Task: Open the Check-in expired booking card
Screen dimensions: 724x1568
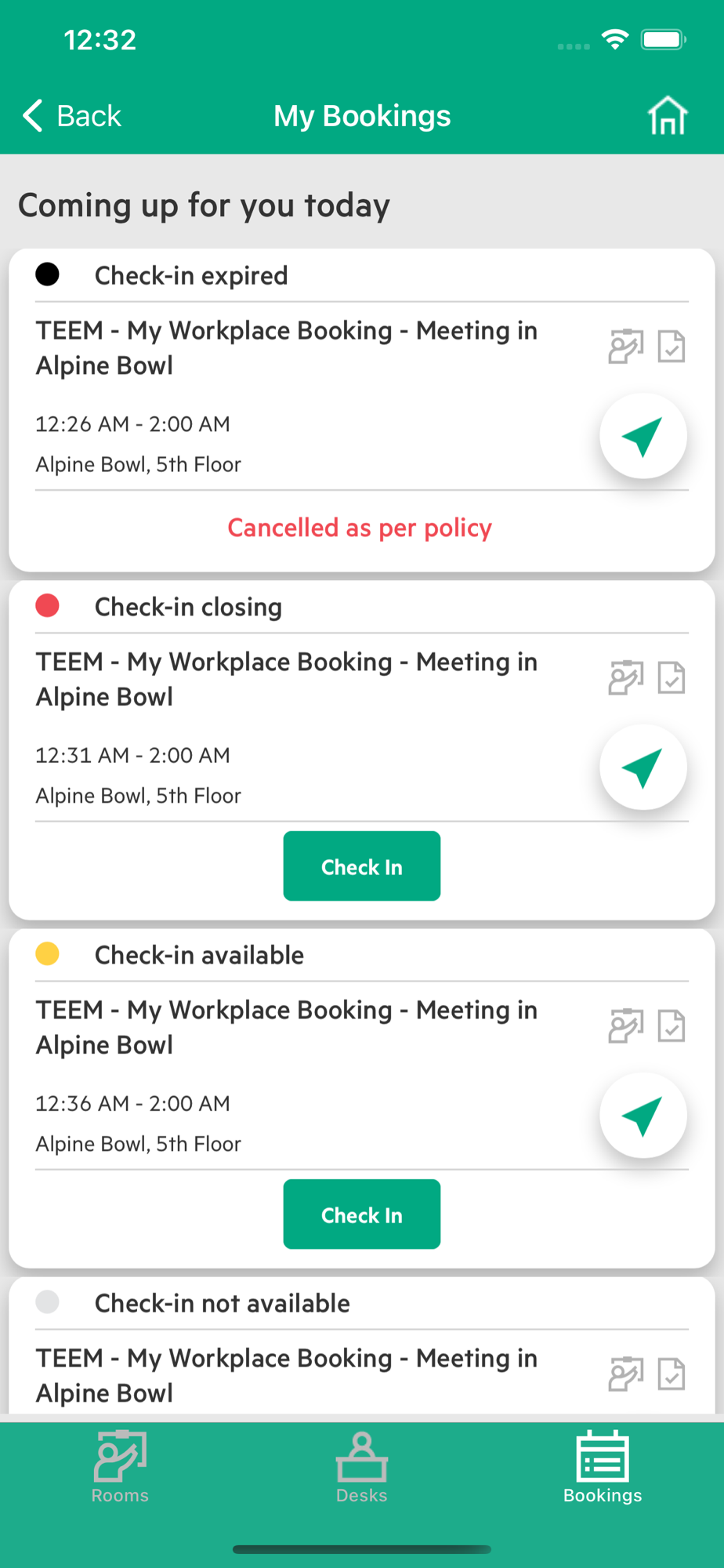Action: click(x=361, y=410)
